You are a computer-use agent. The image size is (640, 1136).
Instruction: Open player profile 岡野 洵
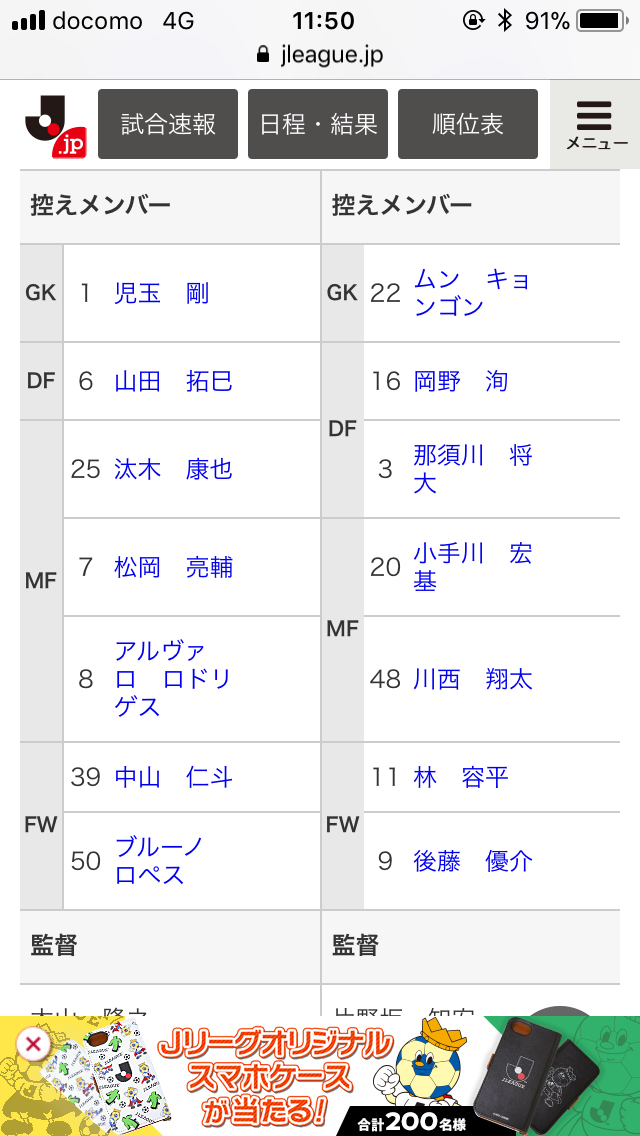[x=461, y=381]
